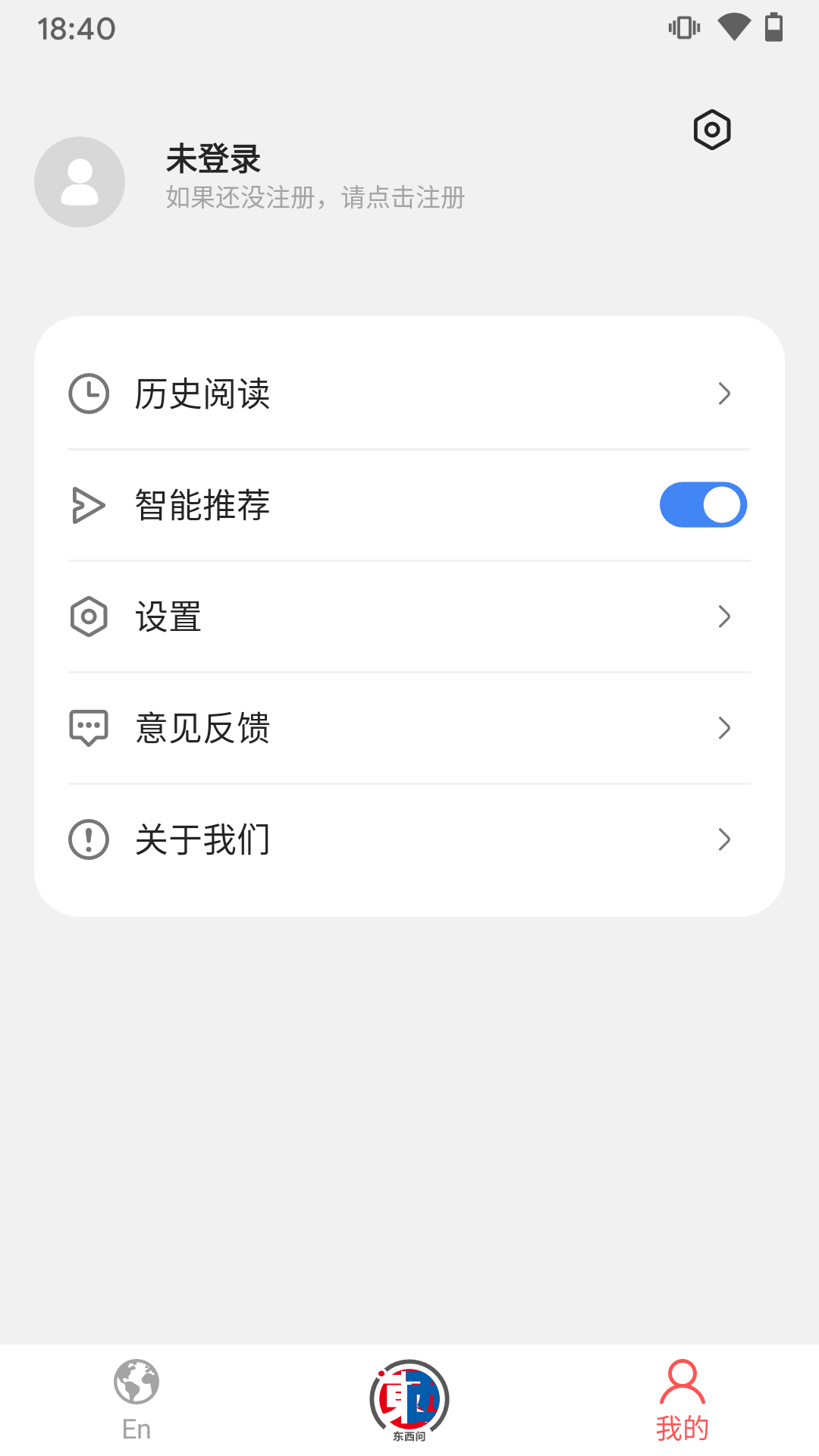Tap the grey avatar placeholder image
The image size is (819, 1456).
pos(79,181)
